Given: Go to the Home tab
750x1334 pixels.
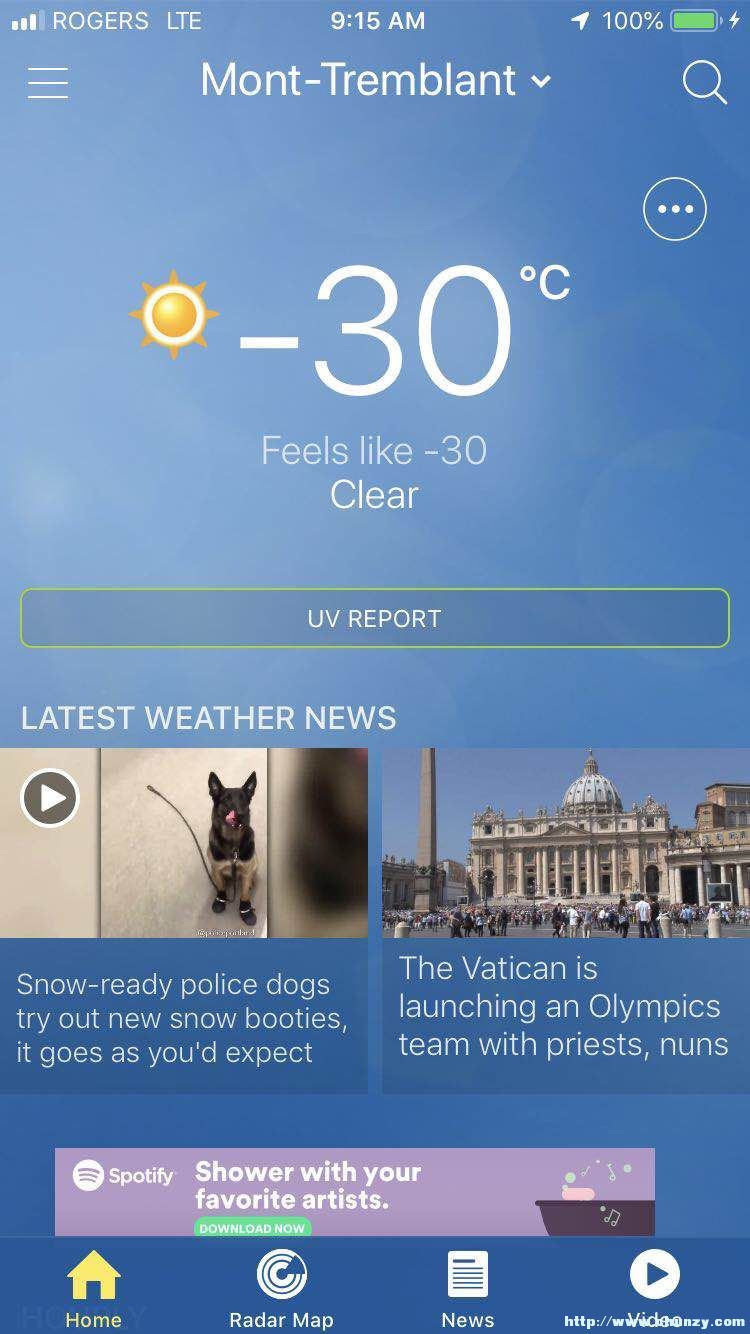Looking at the screenshot, I should 93,1288.
